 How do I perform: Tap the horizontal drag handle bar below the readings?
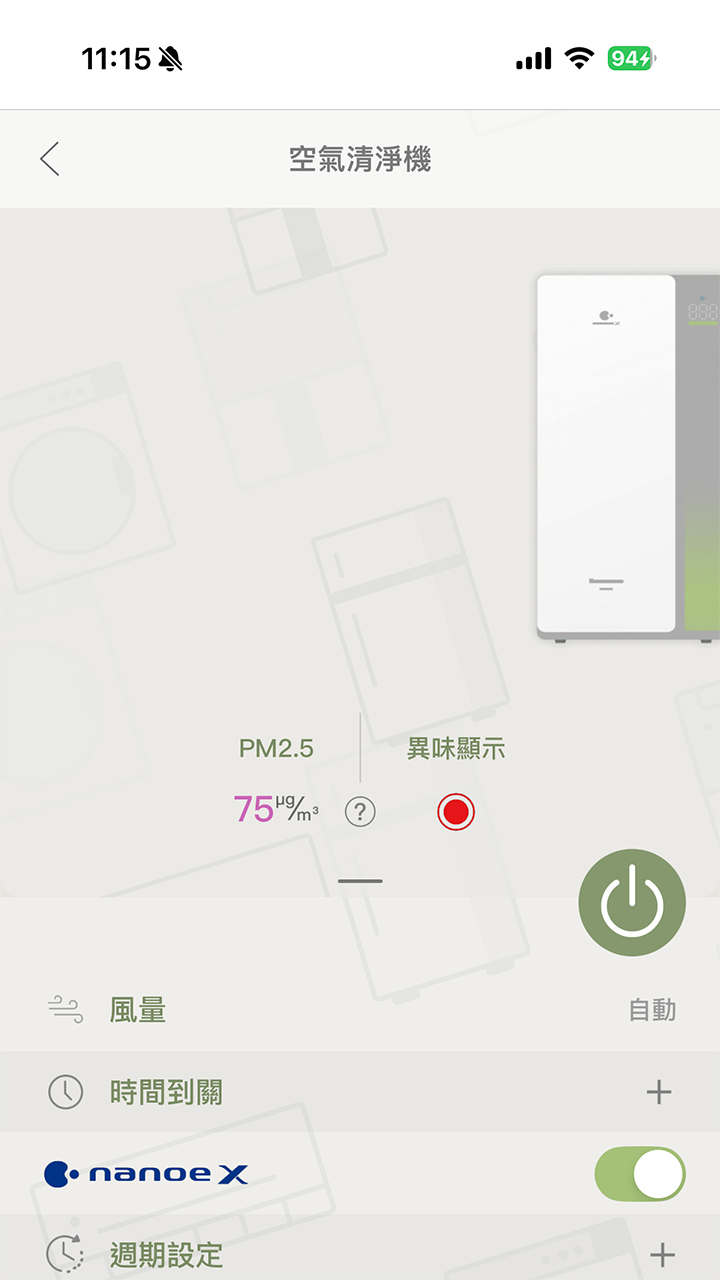359,881
